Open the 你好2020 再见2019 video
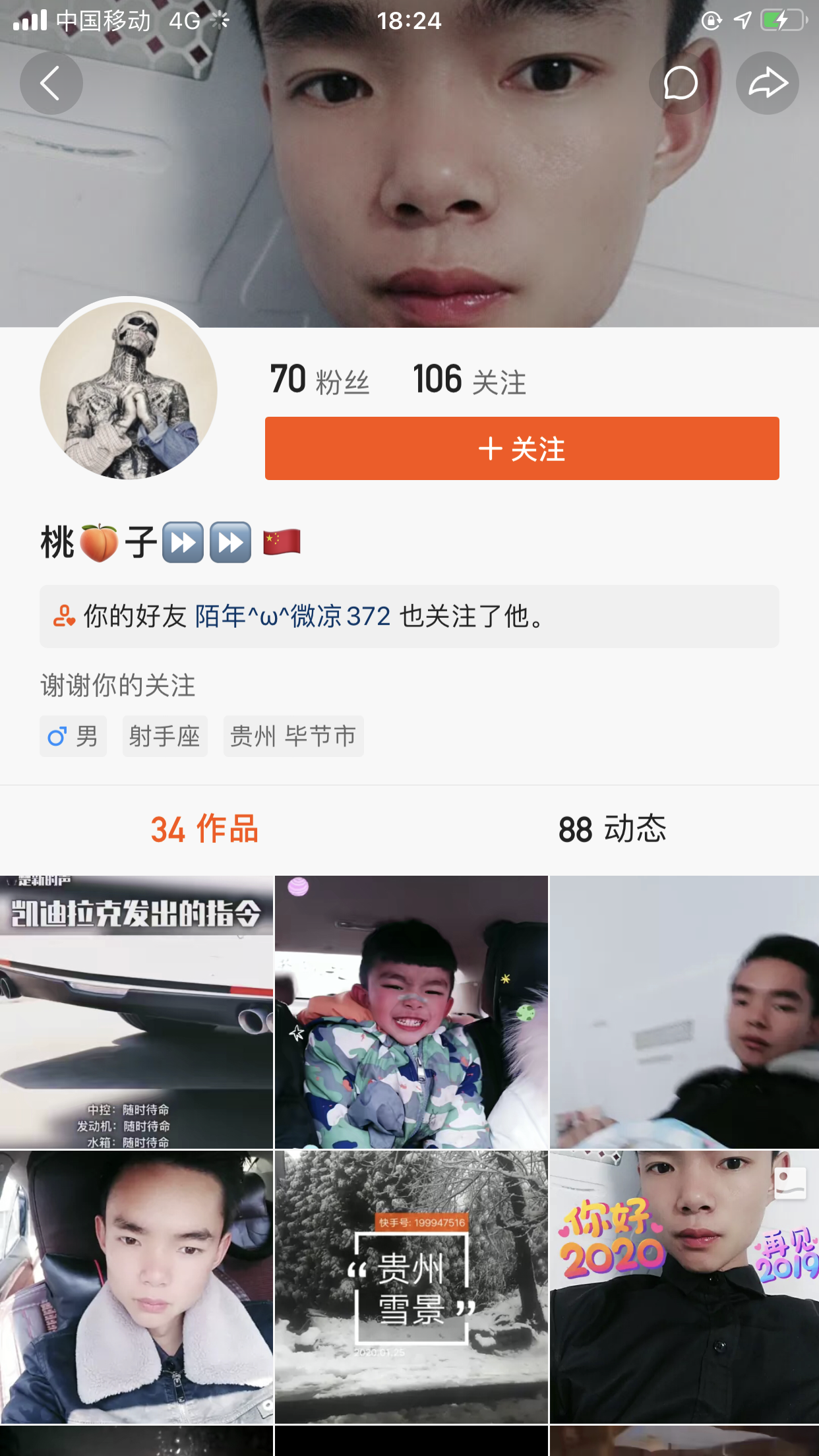819x1456 pixels. coord(684,1287)
